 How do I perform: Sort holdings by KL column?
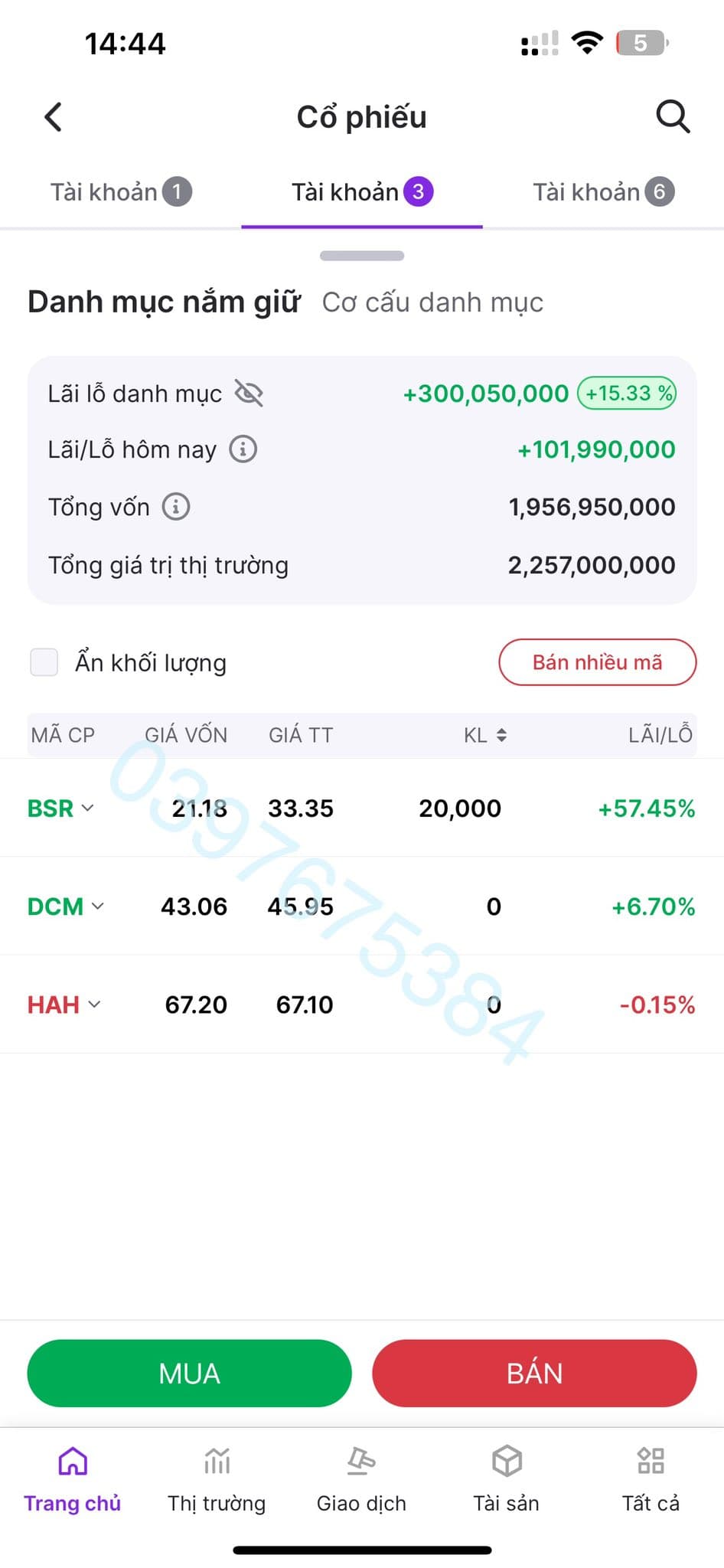point(485,735)
